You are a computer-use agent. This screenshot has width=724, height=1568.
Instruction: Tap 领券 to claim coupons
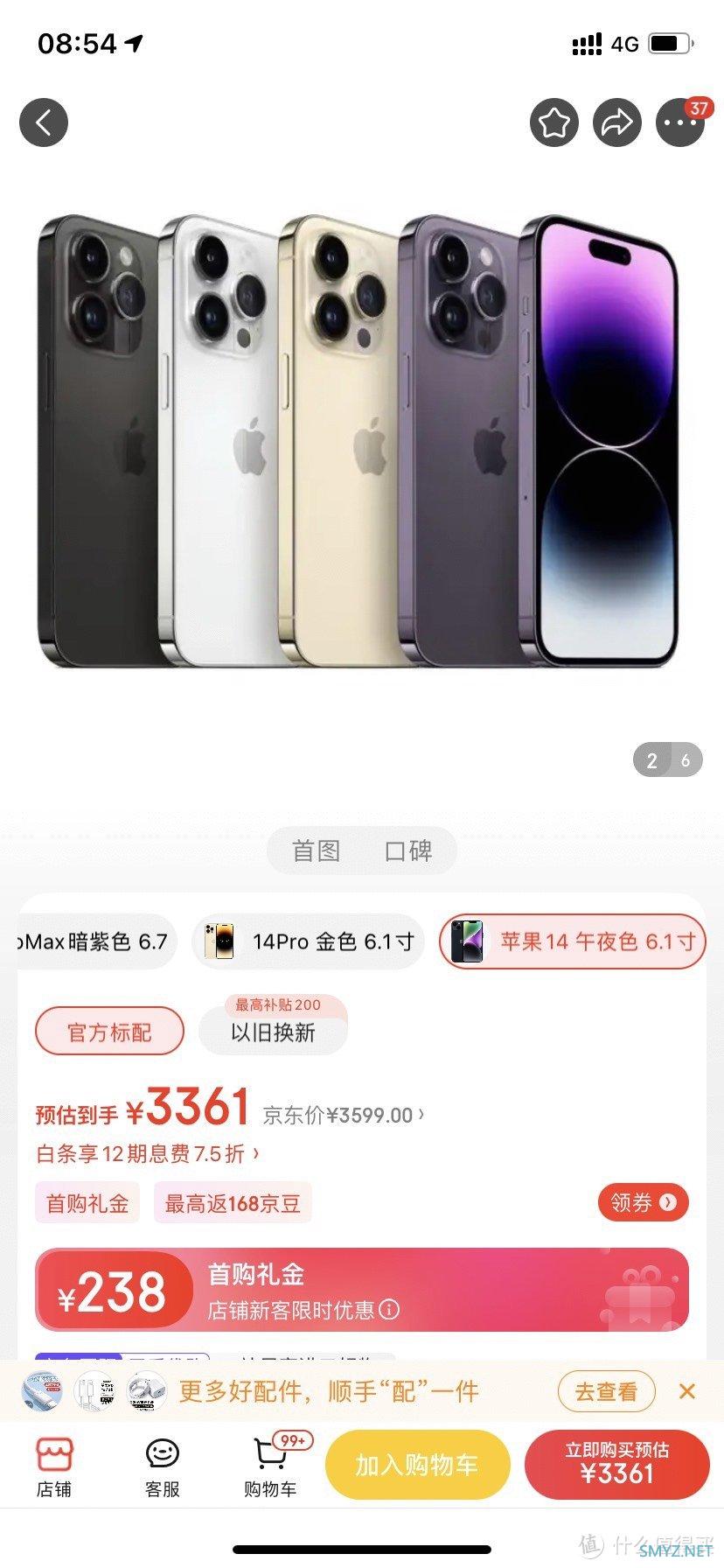643,1202
